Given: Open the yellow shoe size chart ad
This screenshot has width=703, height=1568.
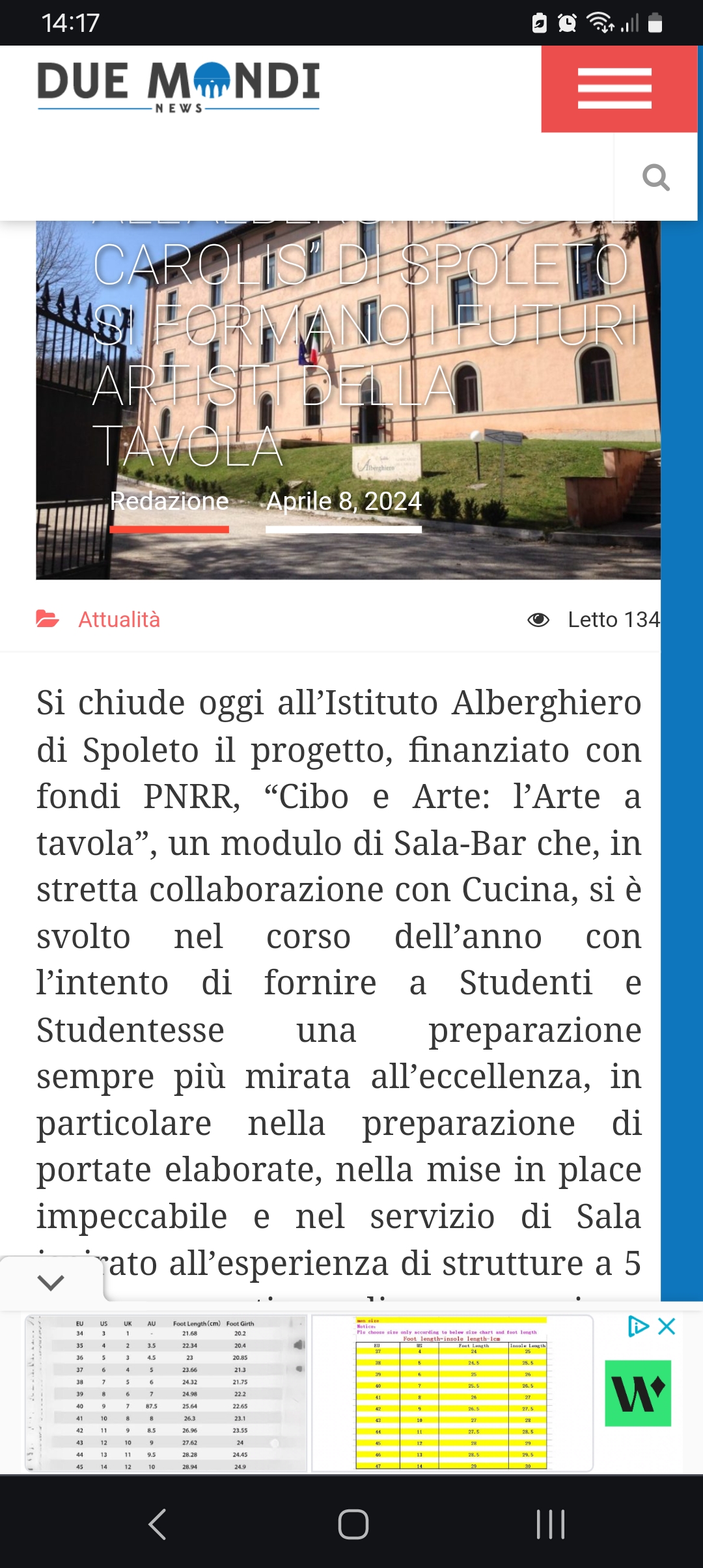Looking at the screenshot, I should [452, 1393].
